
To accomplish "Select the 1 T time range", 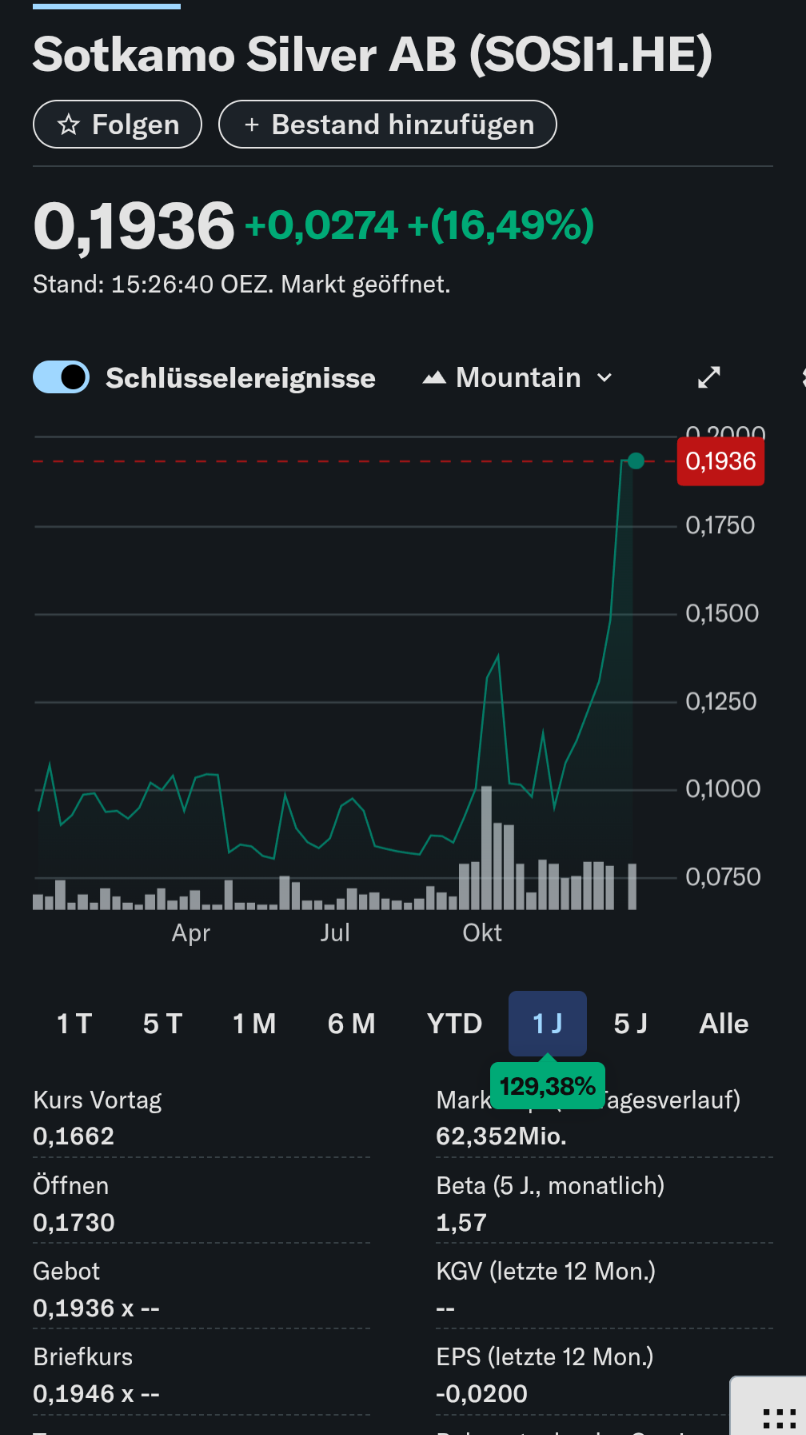I will tap(74, 1023).
